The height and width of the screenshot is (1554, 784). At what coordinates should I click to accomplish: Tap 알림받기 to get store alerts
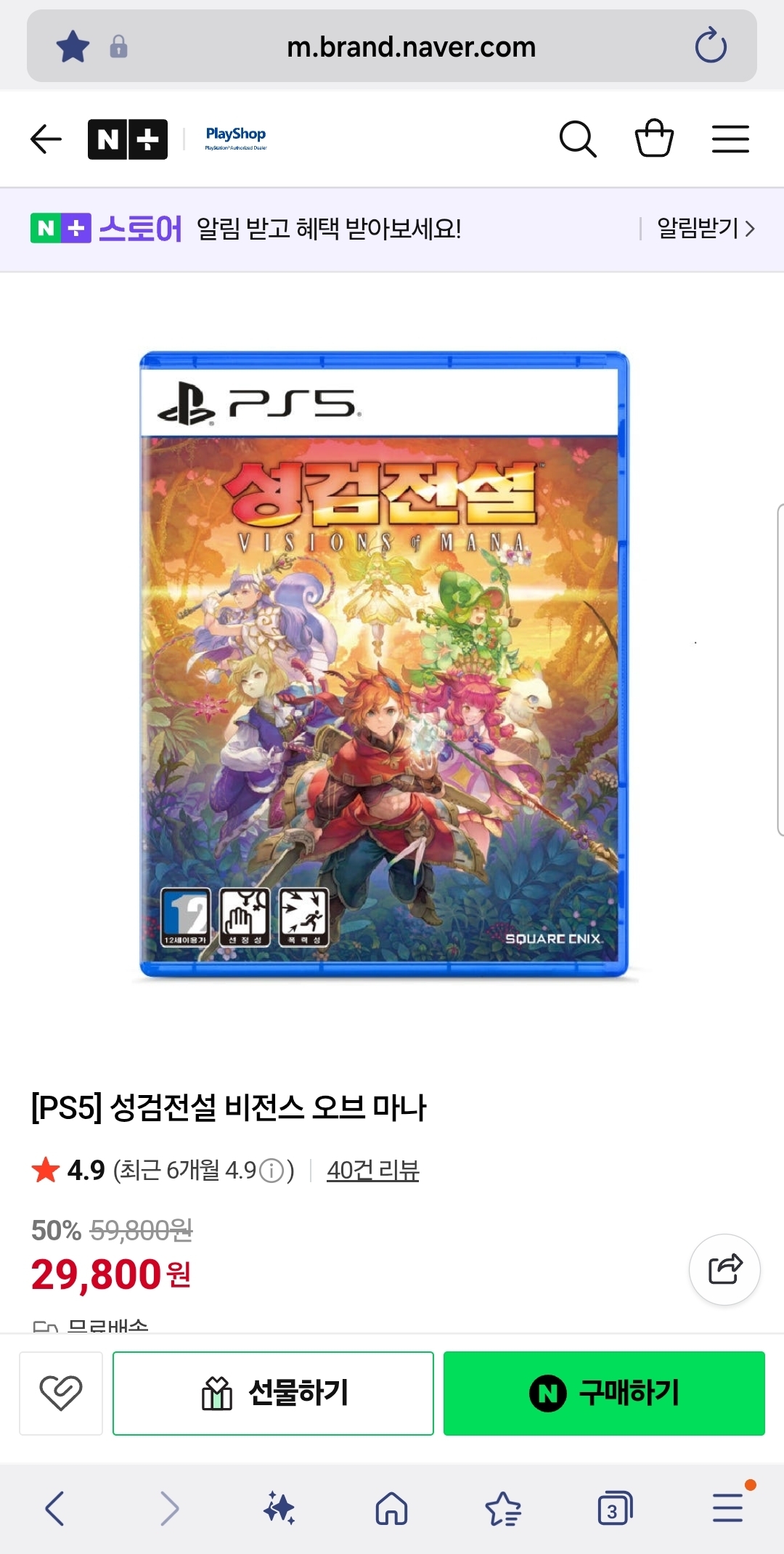click(x=705, y=229)
